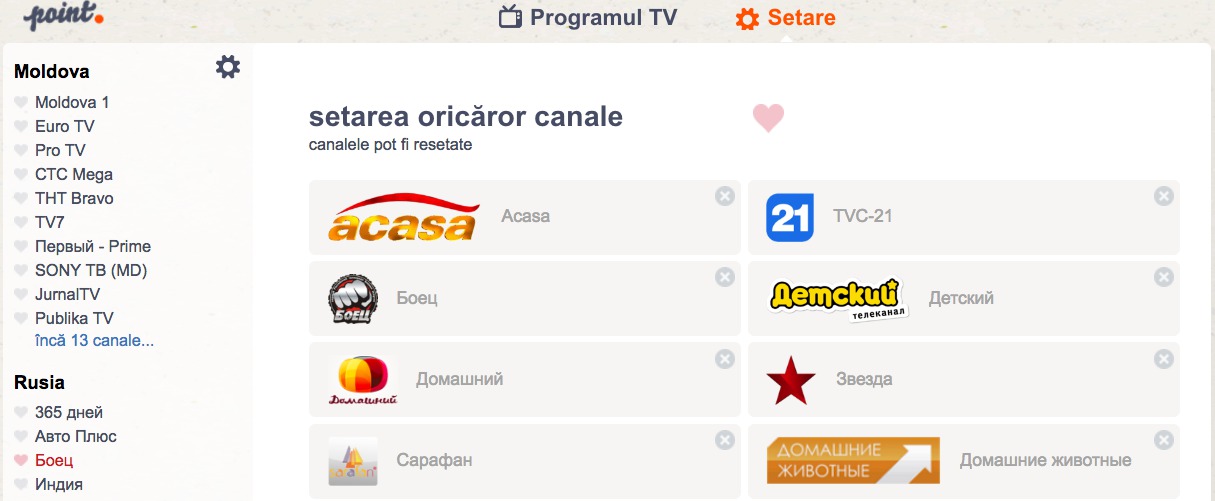1215x501 pixels.
Task: Open Euro TV from the sidebar
Action: point(65,126)
